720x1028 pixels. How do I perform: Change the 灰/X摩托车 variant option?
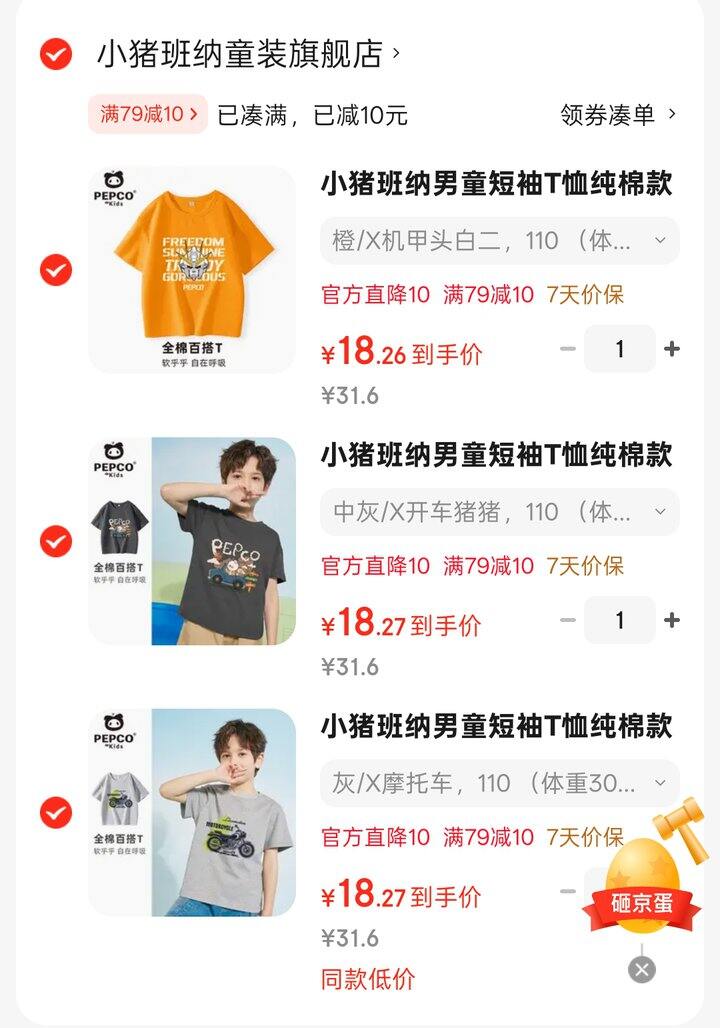499,783
